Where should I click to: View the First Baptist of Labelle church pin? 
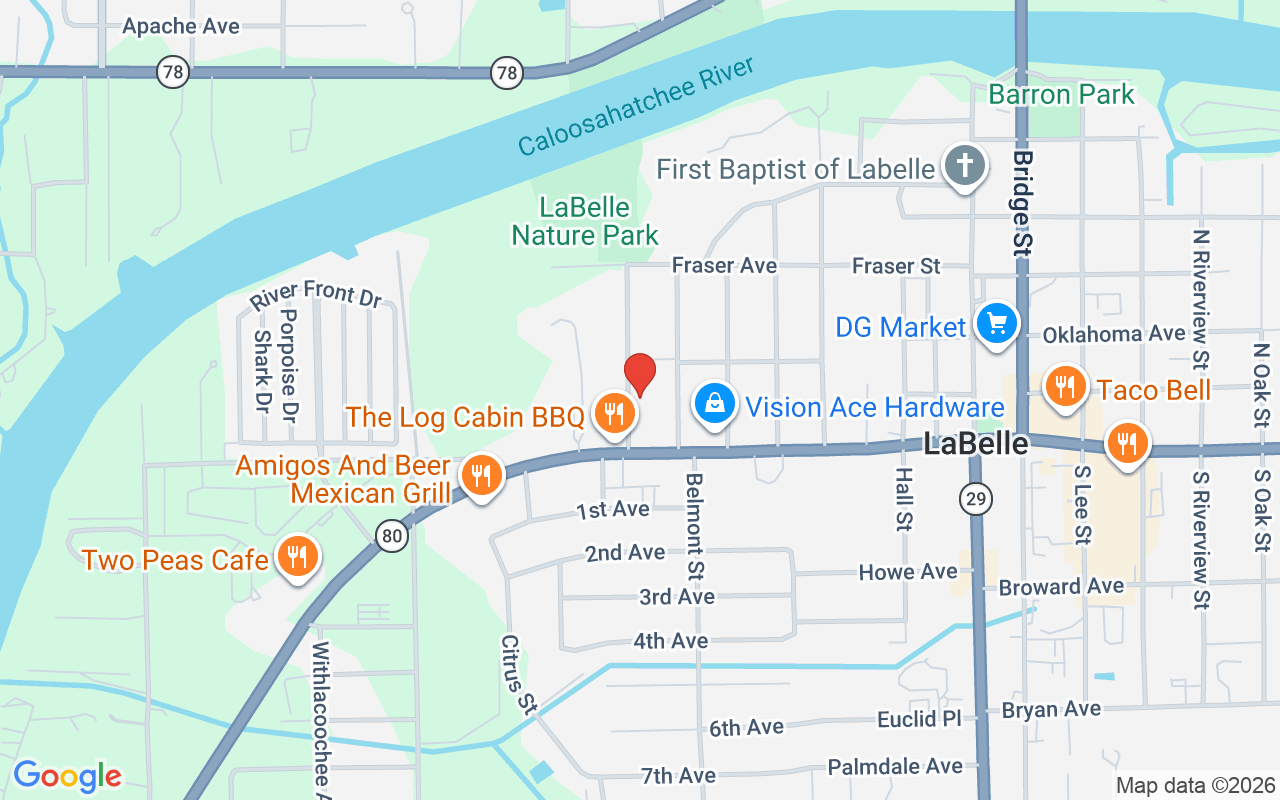coord(965,166)
